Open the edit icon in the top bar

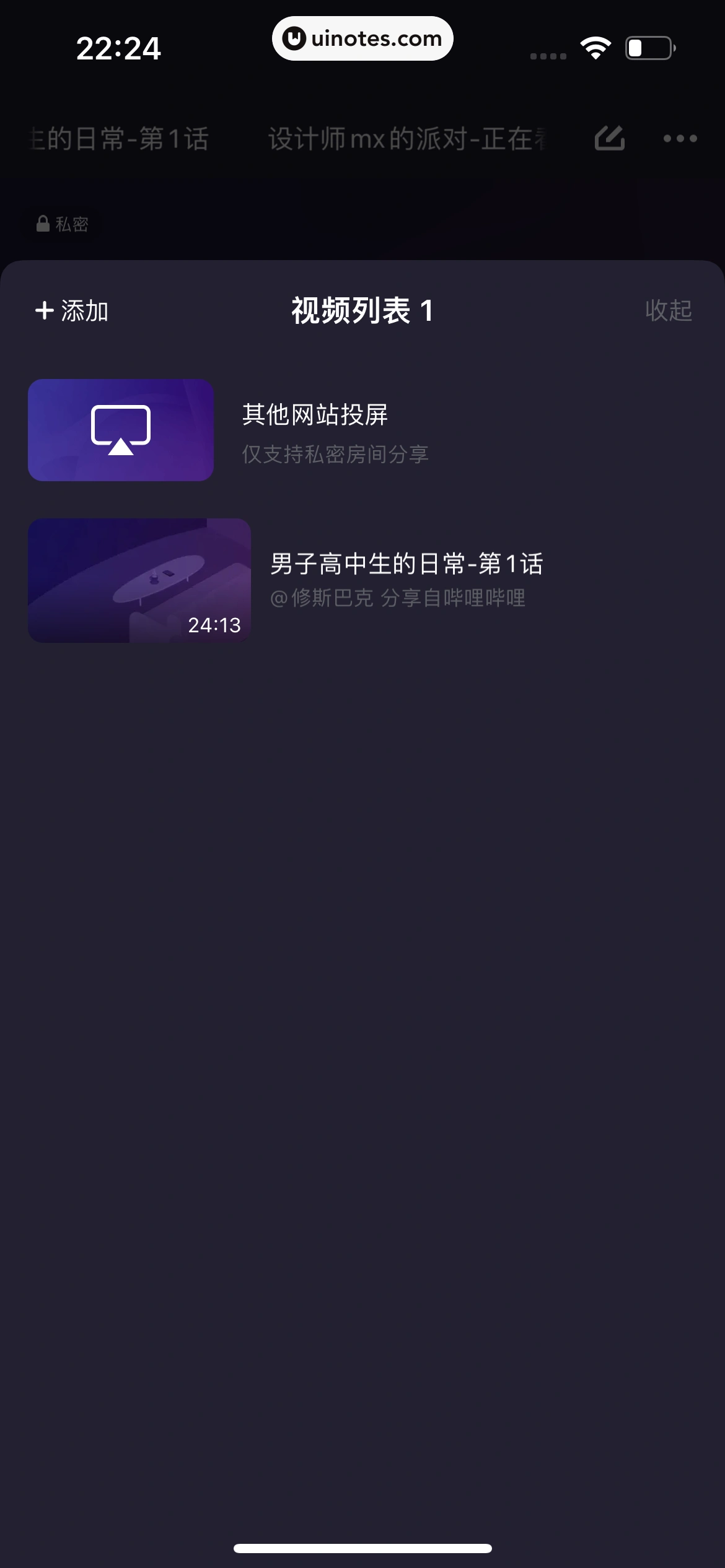click(610, 139)
